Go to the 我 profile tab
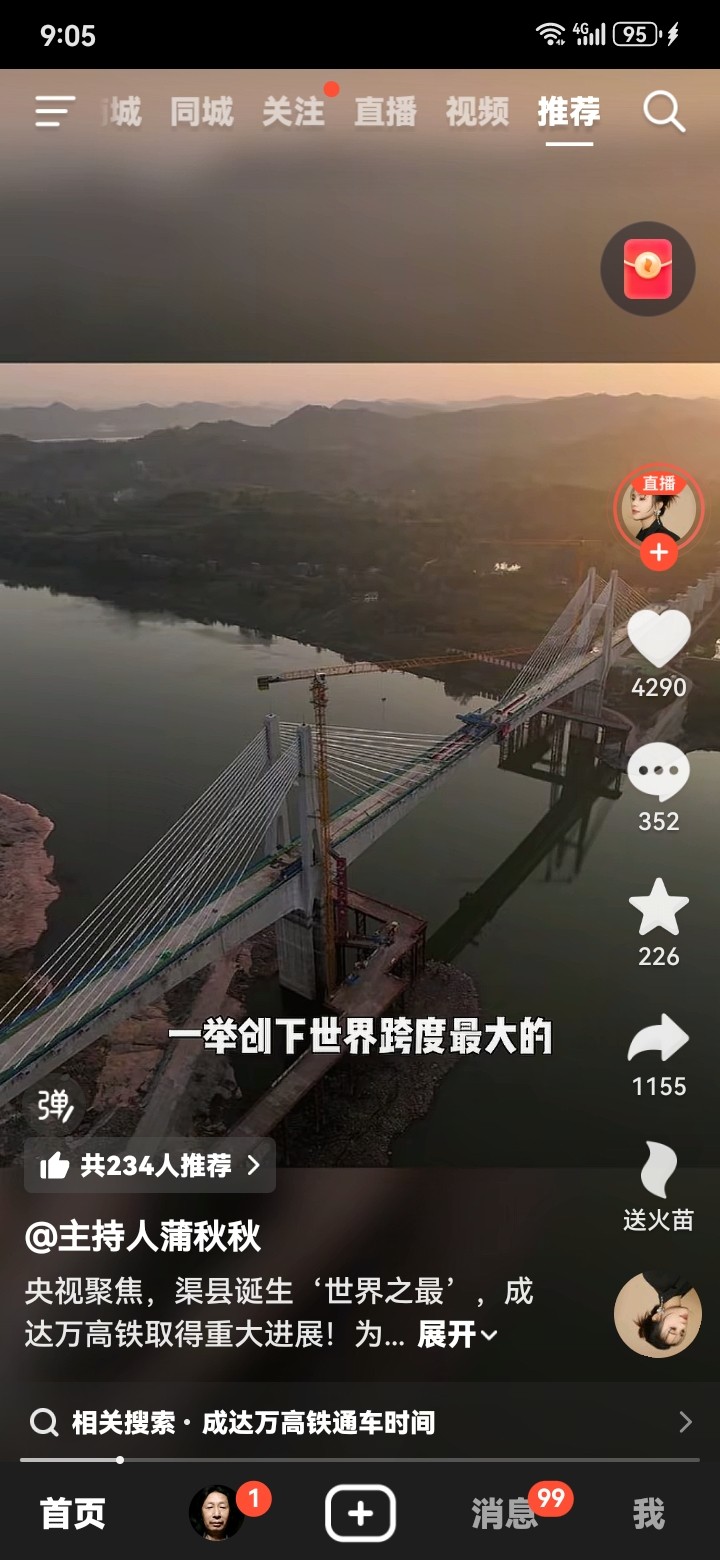Screen dimensions: 720x1560 coord(648,1514)
